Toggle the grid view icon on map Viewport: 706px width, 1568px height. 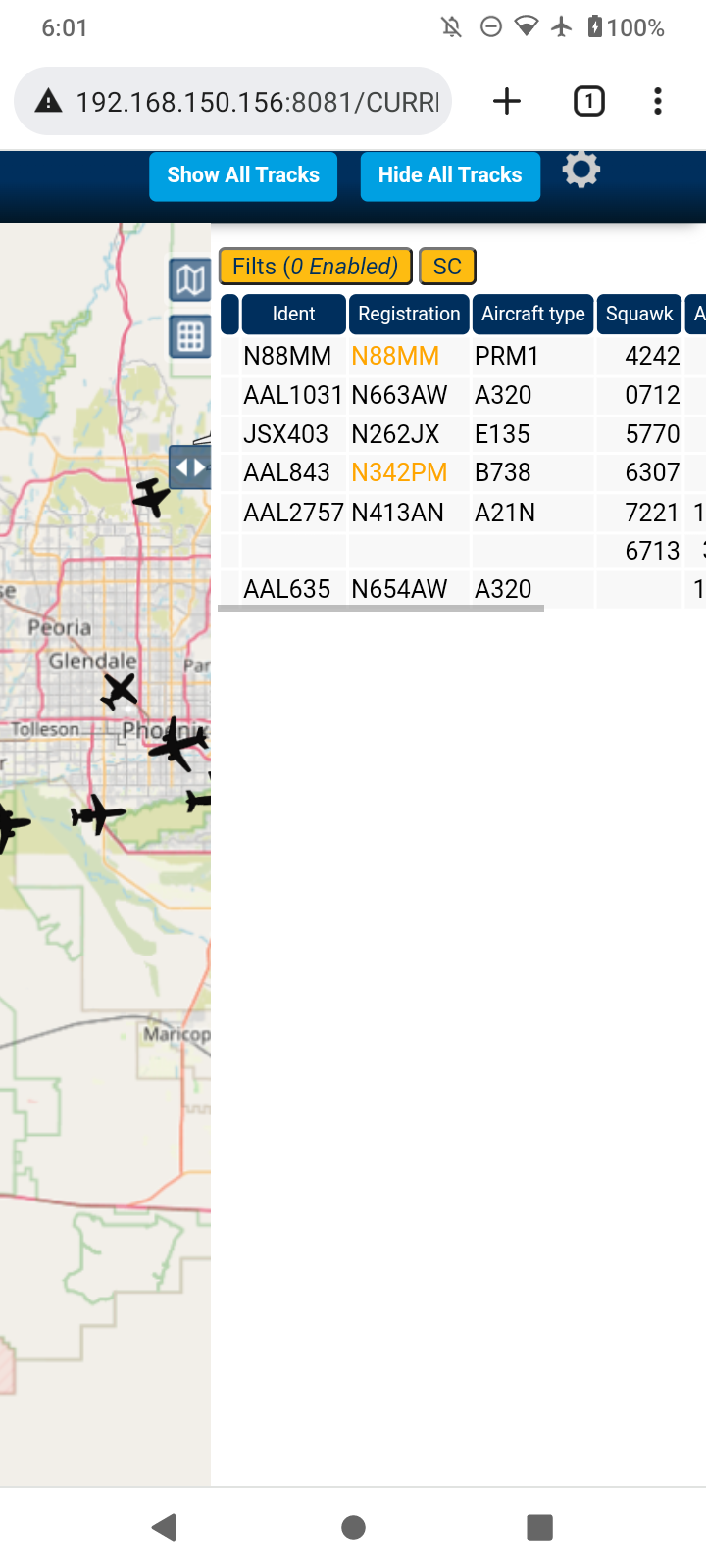click(x=190, y=337)
